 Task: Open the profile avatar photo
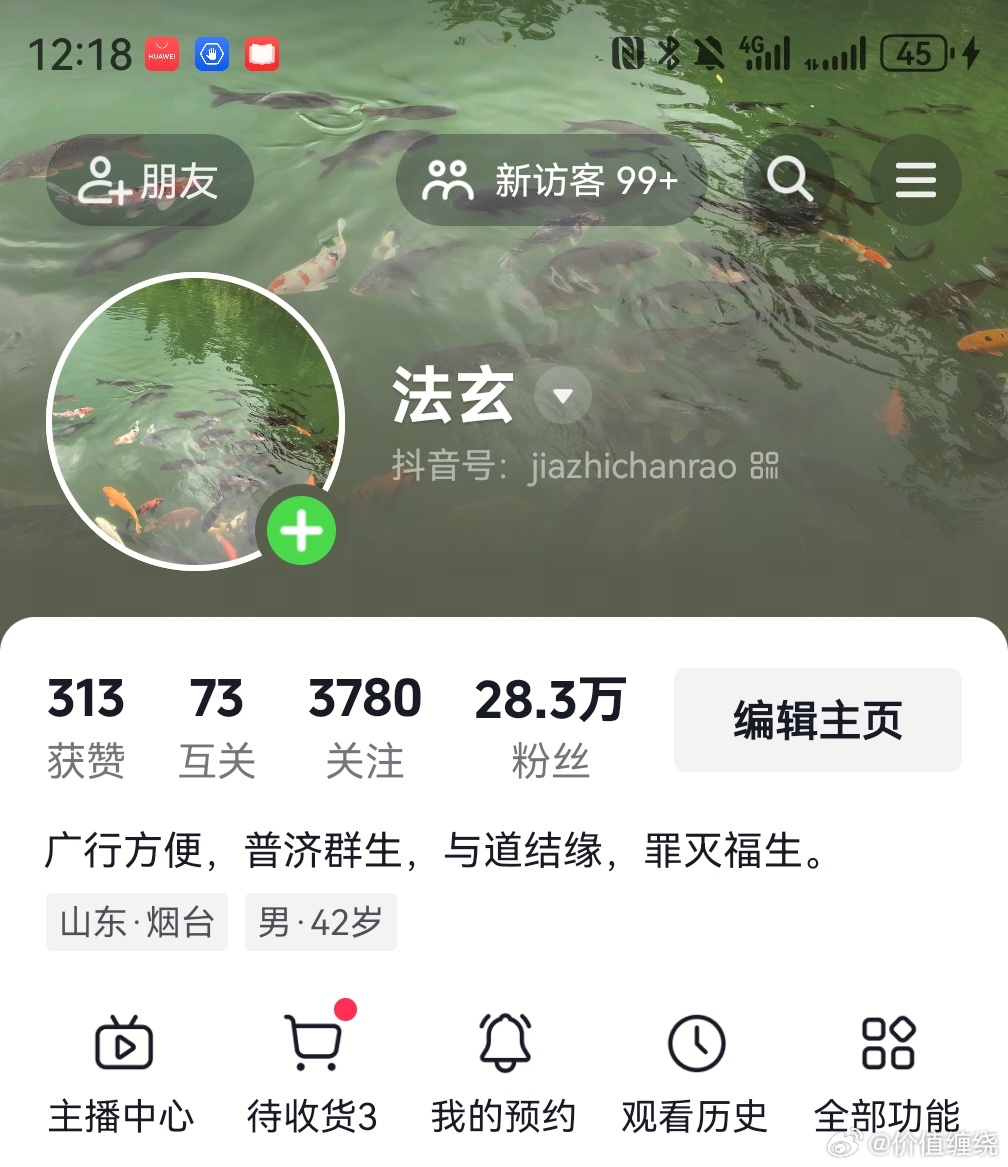(195, 420)
